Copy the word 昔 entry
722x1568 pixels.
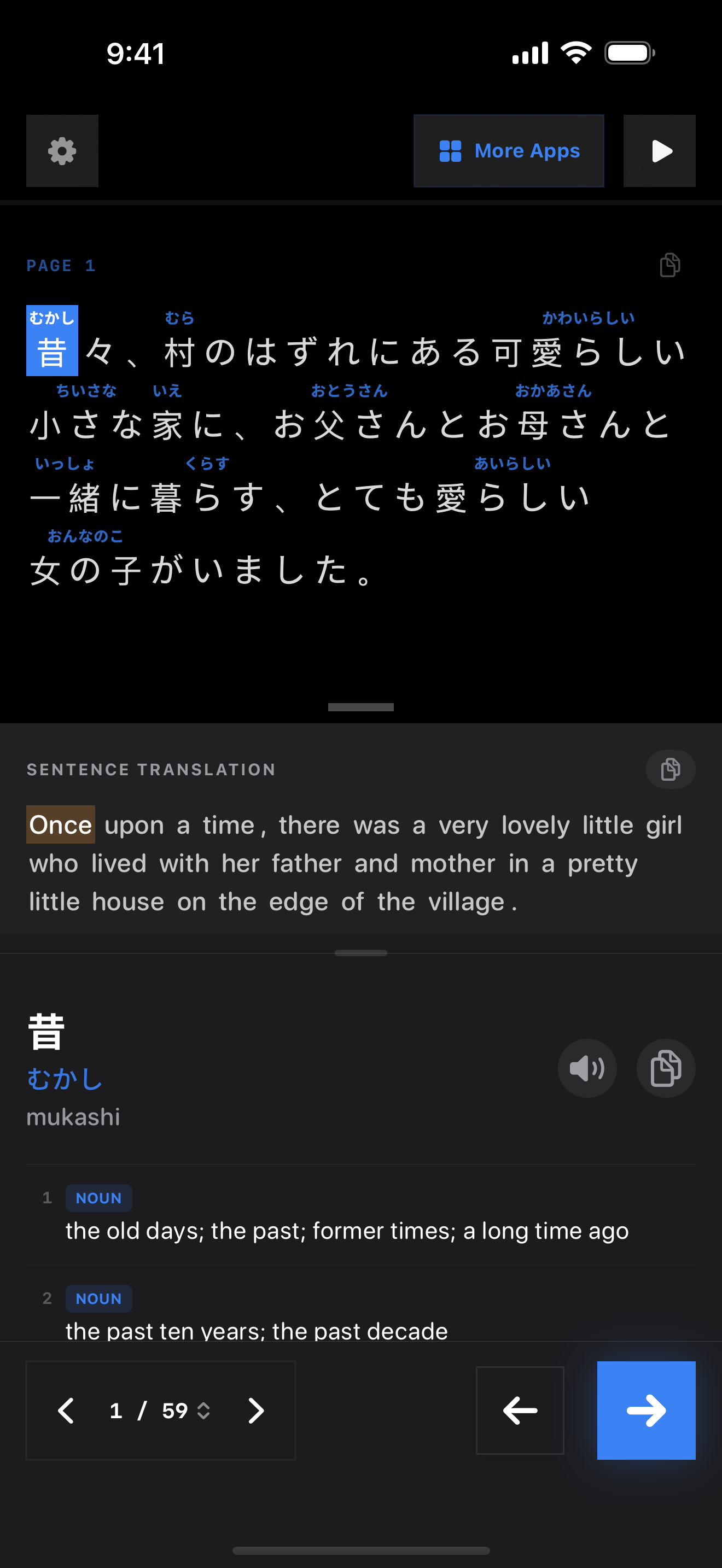[665, 1068]
